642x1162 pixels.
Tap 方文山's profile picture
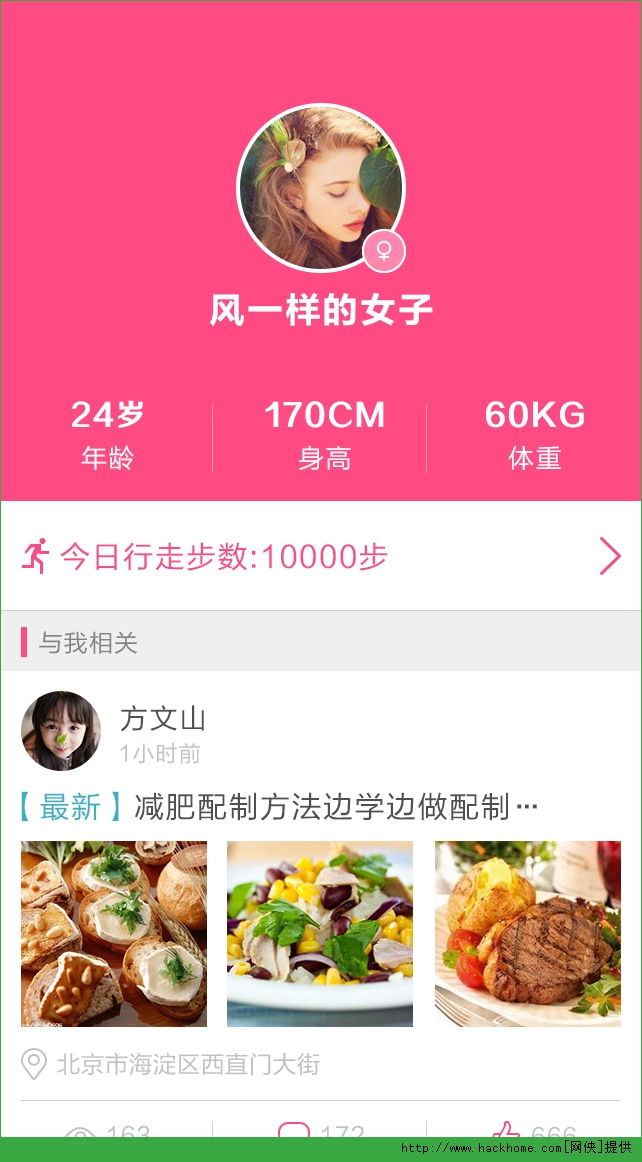[x=61, y=731]
